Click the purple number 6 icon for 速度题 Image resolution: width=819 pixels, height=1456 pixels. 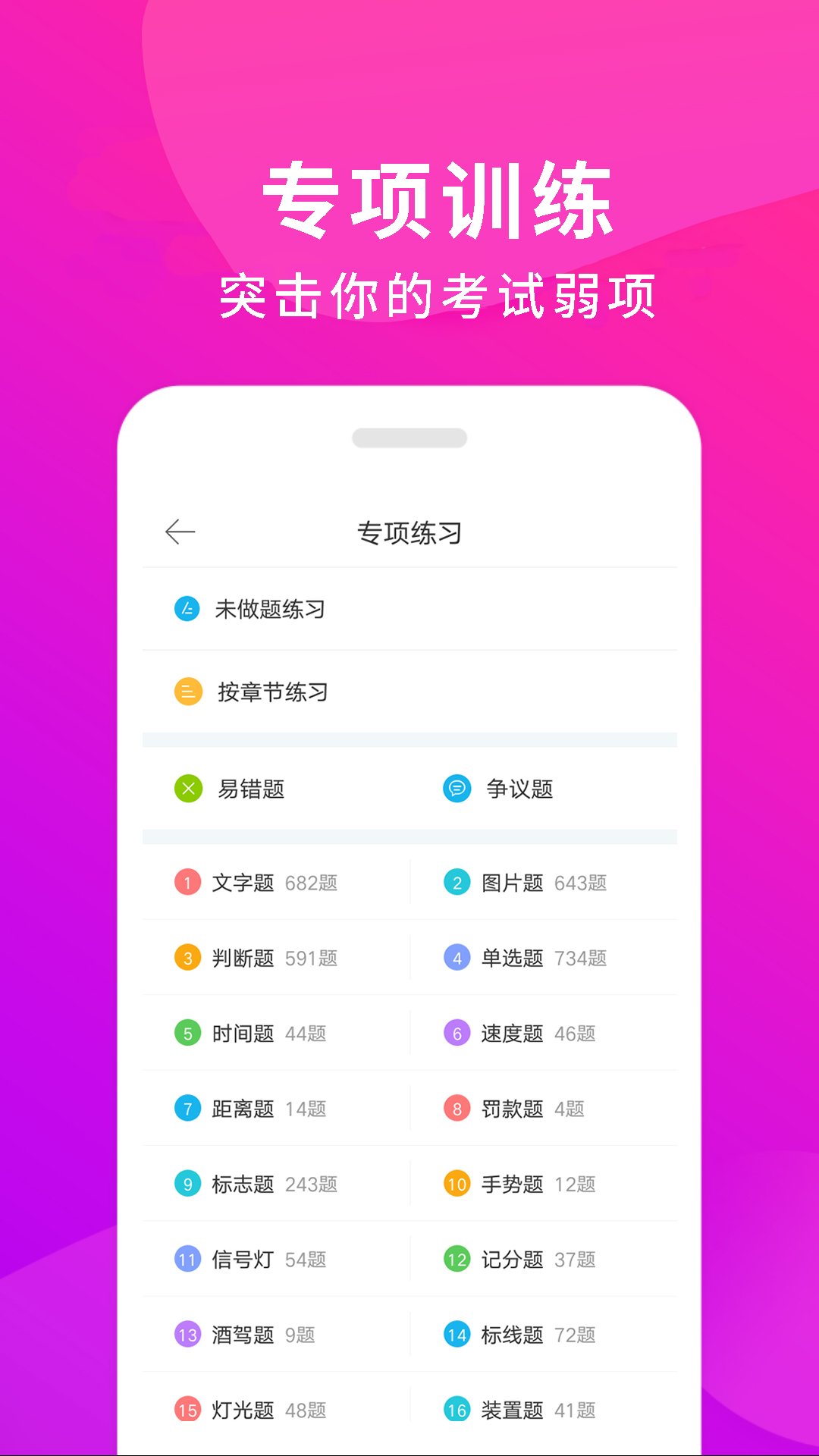tap(456, 1033)
